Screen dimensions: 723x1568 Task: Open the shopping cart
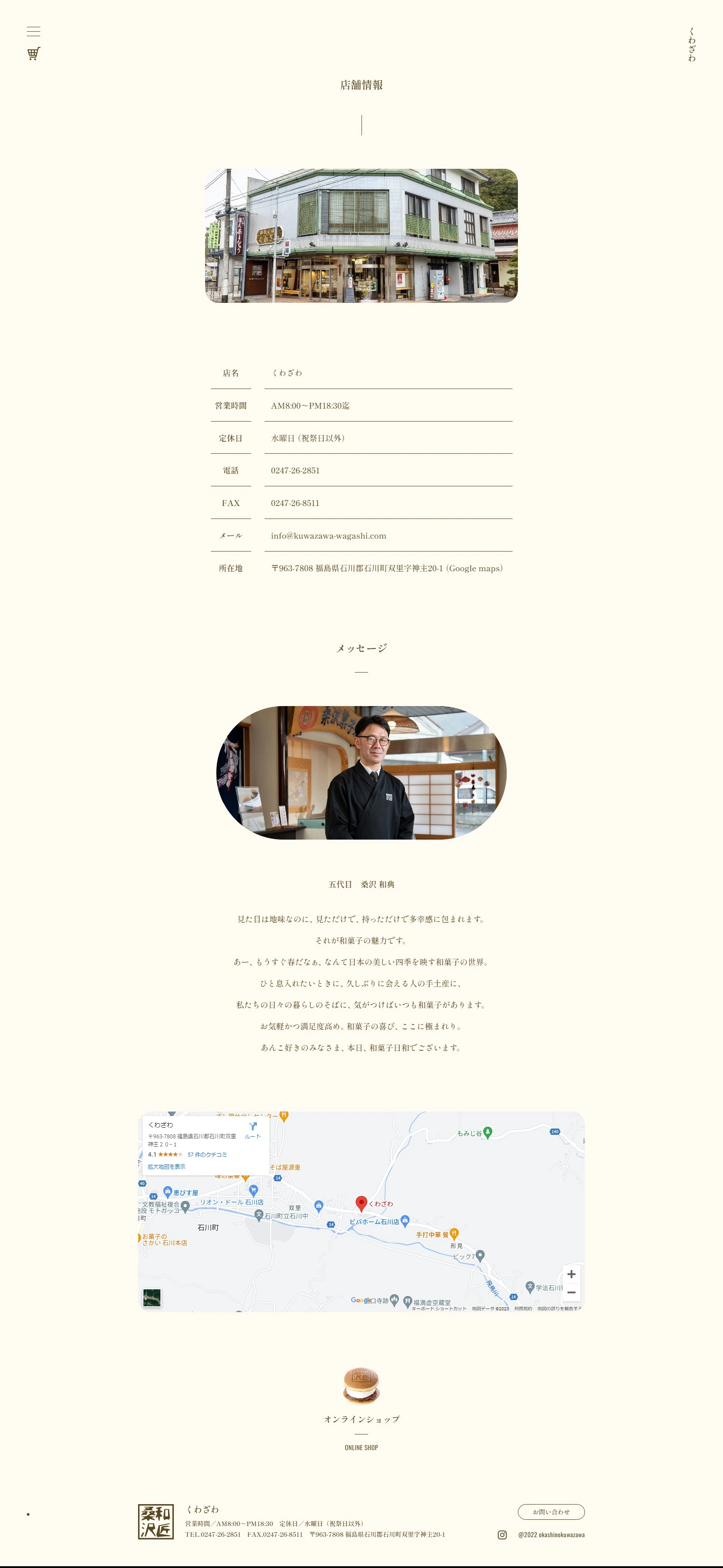point(34,54)
